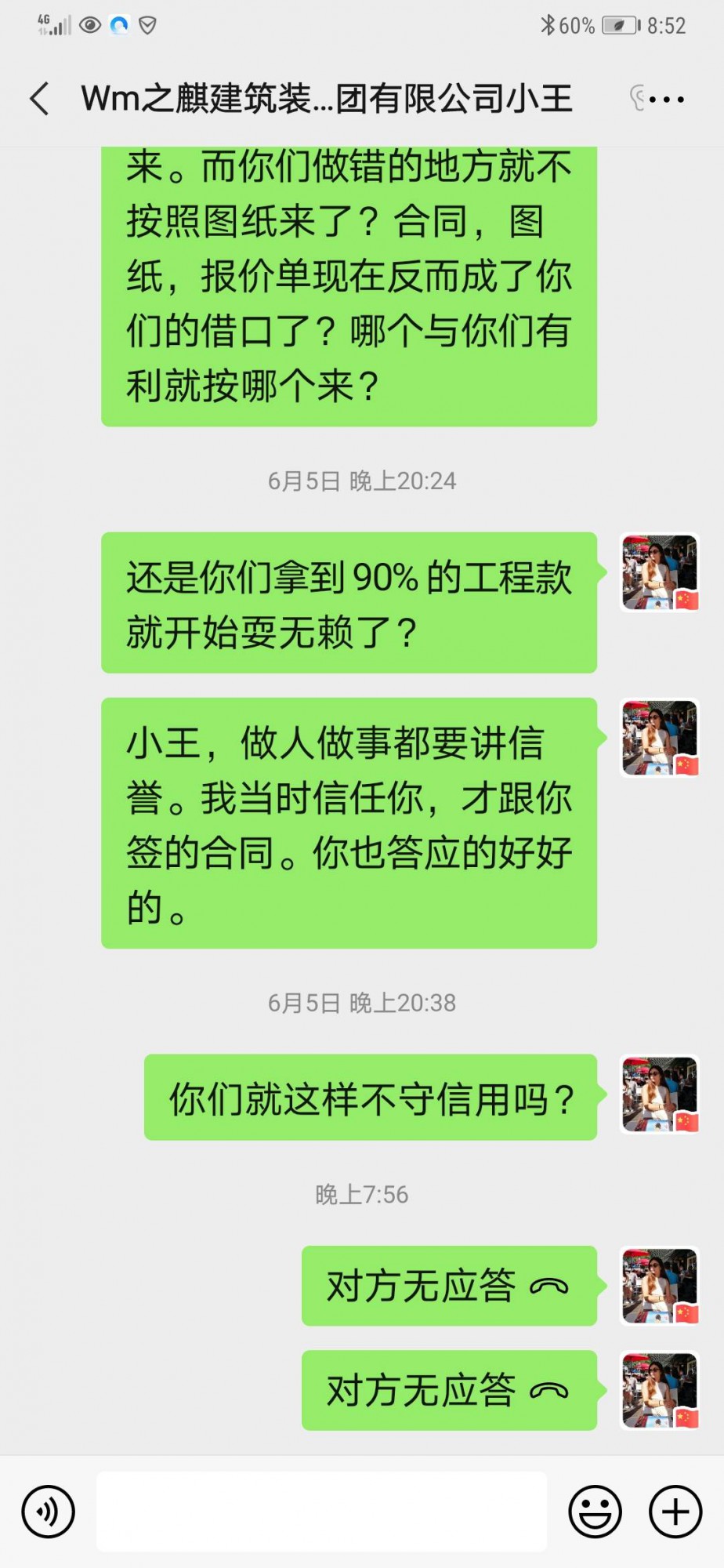724x1568 pixels.
Task: Go back to the chat list
Action: [39, 100]
